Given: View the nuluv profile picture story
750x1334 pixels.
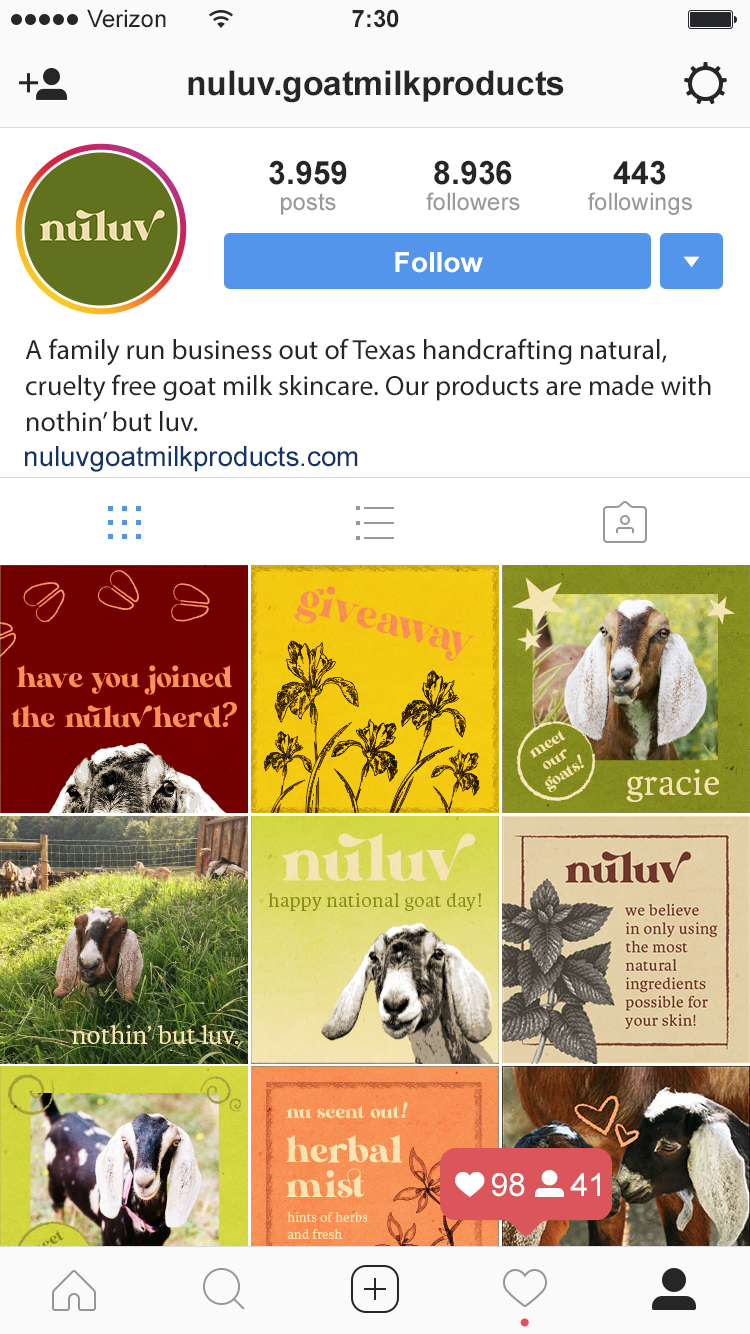Looking at the screenshot, I should [x=102, y=230].
